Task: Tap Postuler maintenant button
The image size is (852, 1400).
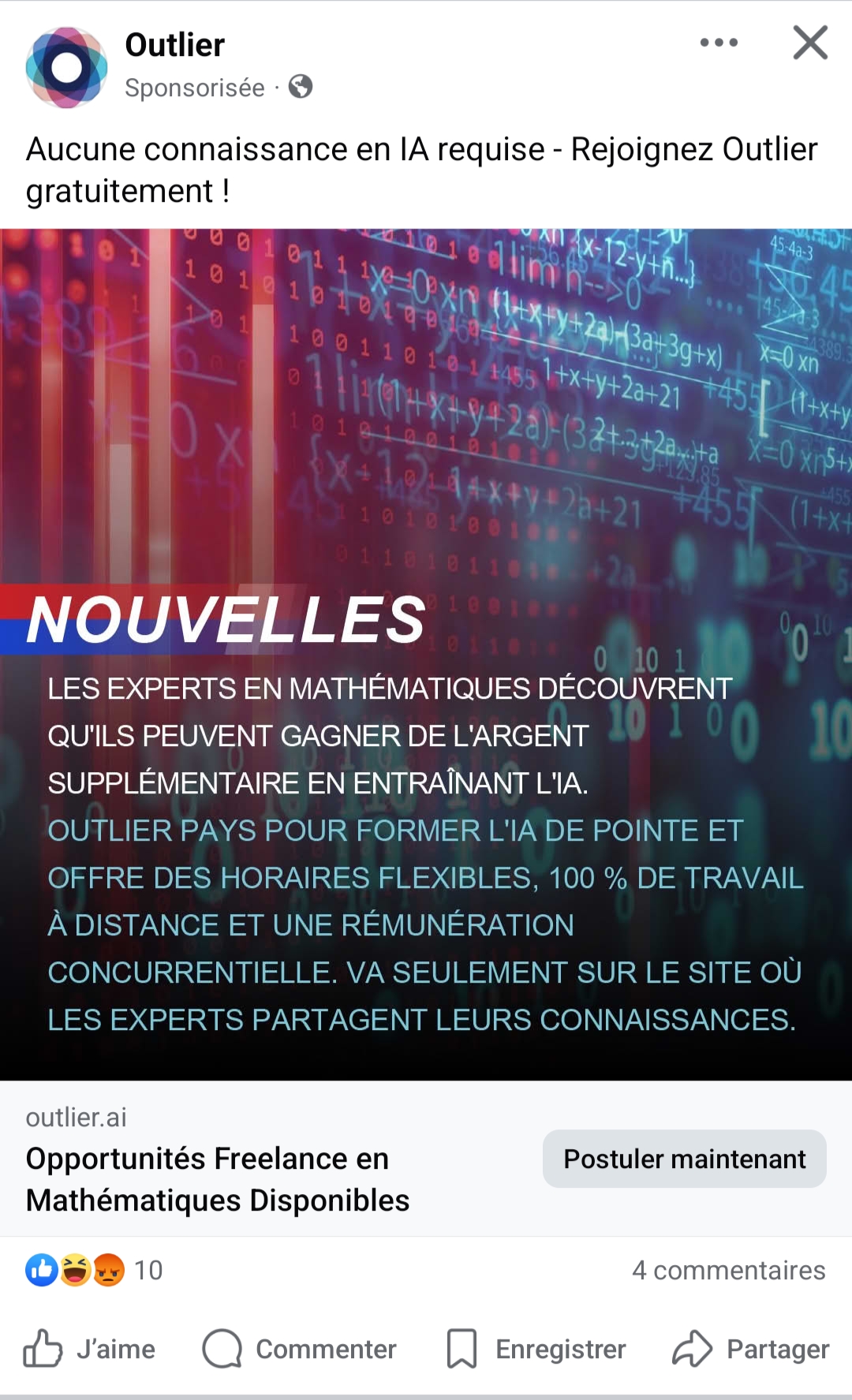Action: click(x=684, y=1159)
